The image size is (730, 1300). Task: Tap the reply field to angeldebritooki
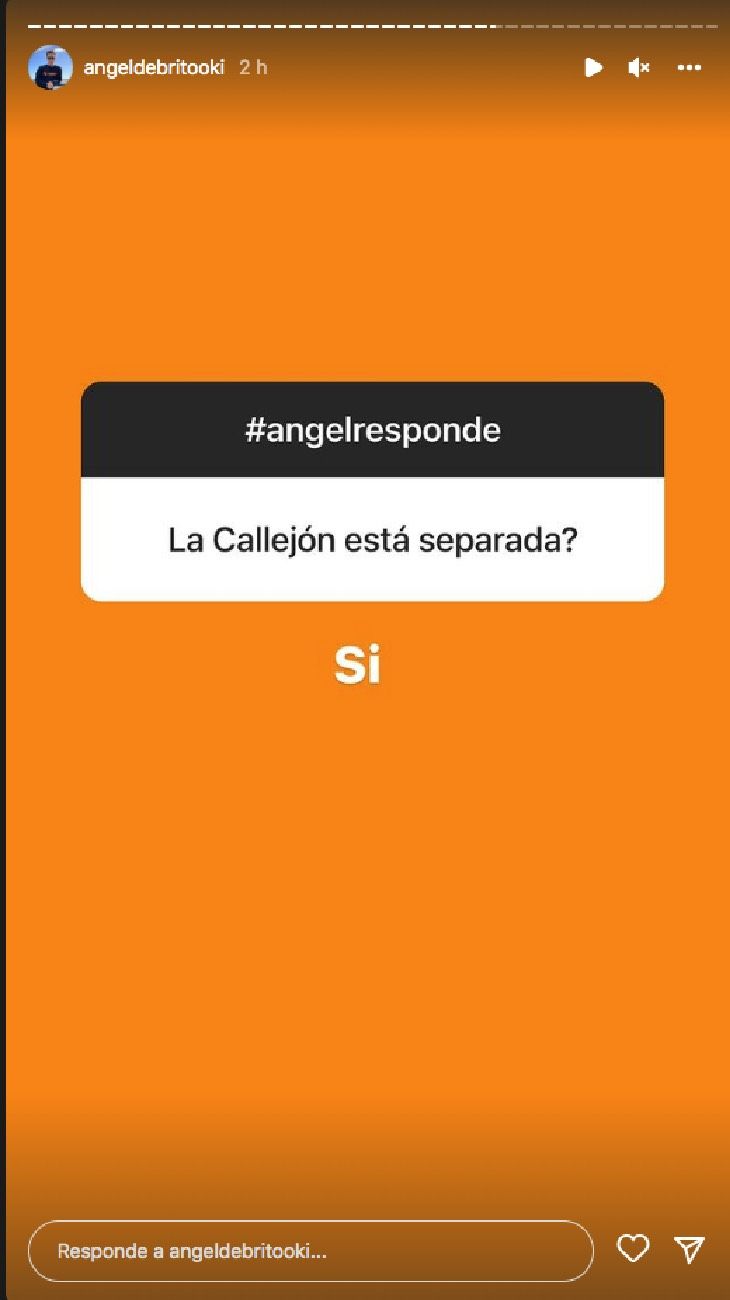310,1251
